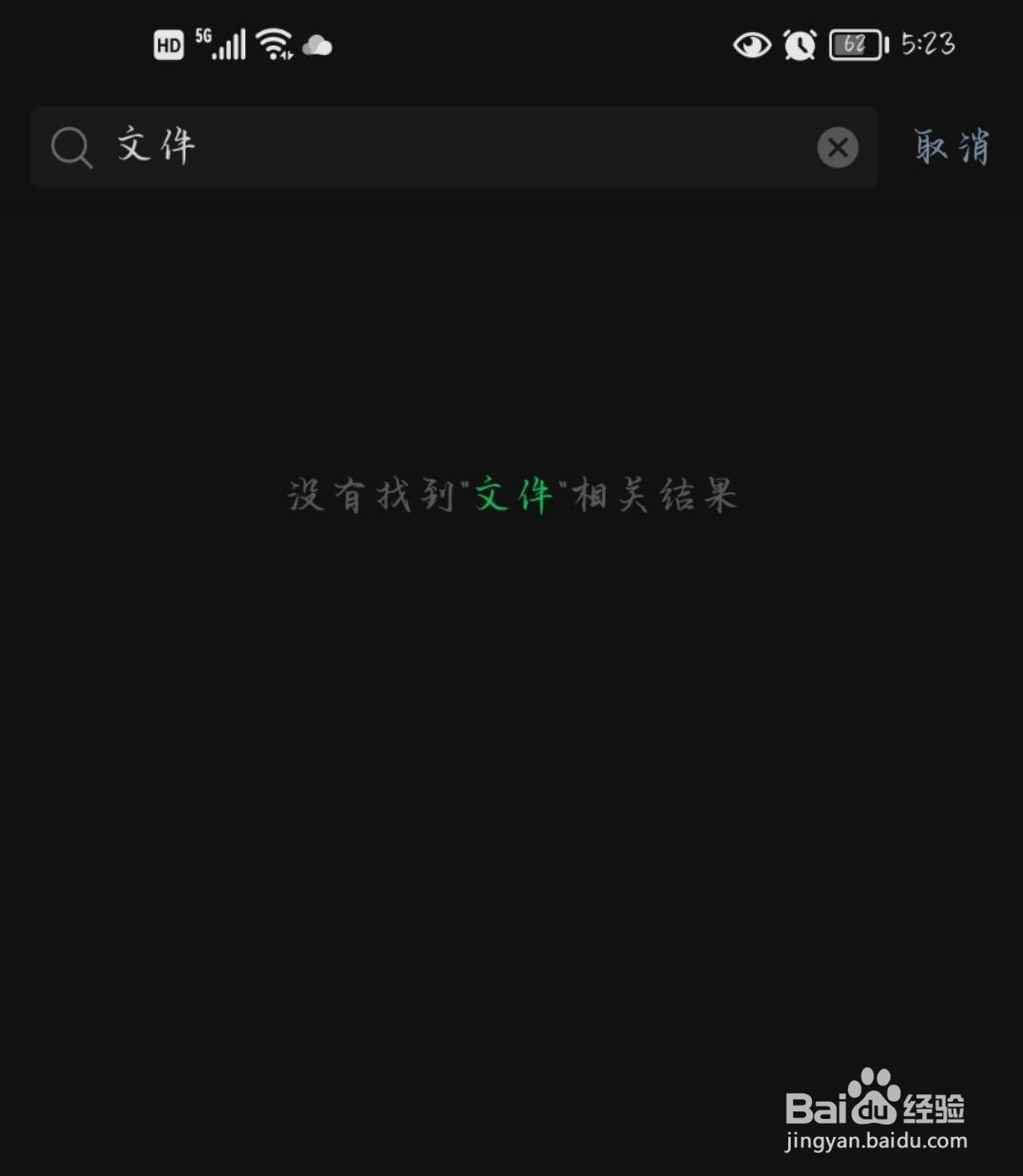Click the search query text 文件 inside the field
The width and height of the screenshot is (1023, 1176).
(x=155, y=145)
